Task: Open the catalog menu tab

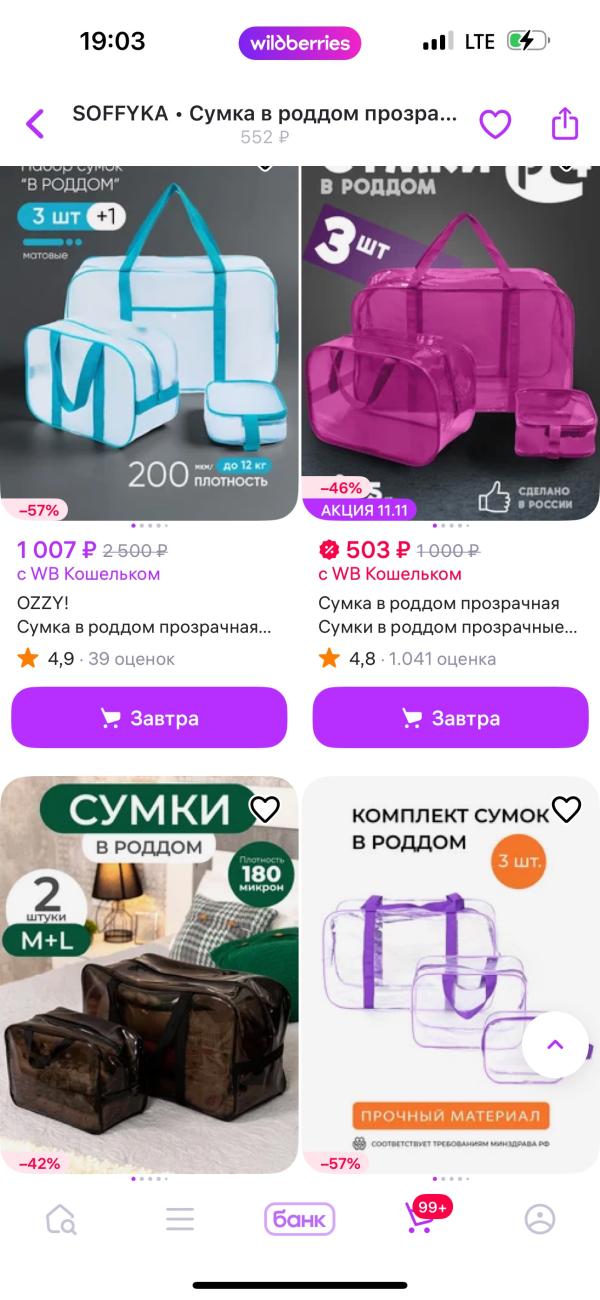Action: pyautogui.click(x=180, y=1219)
